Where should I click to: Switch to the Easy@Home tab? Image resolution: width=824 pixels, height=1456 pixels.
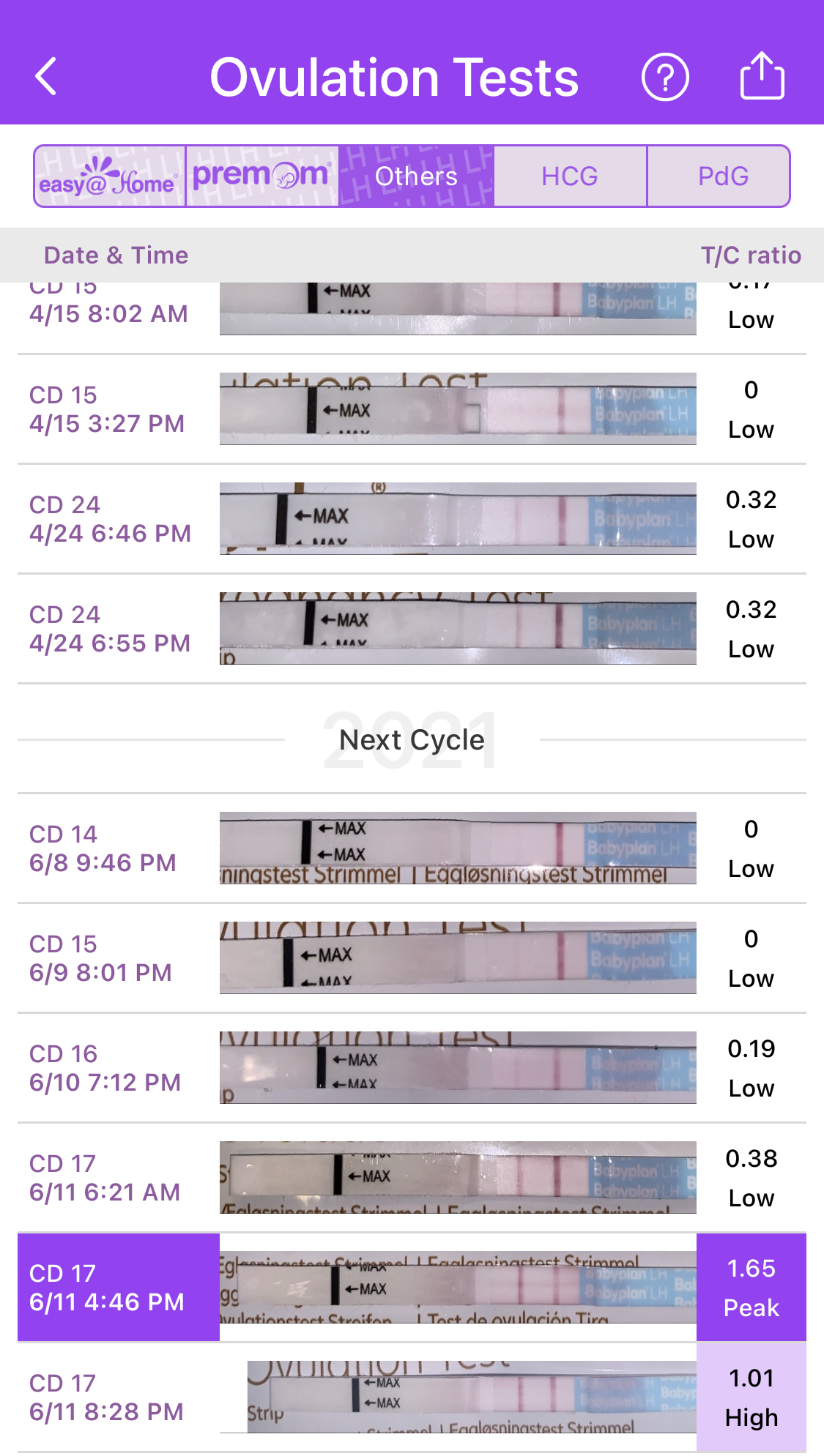point(109,176)
